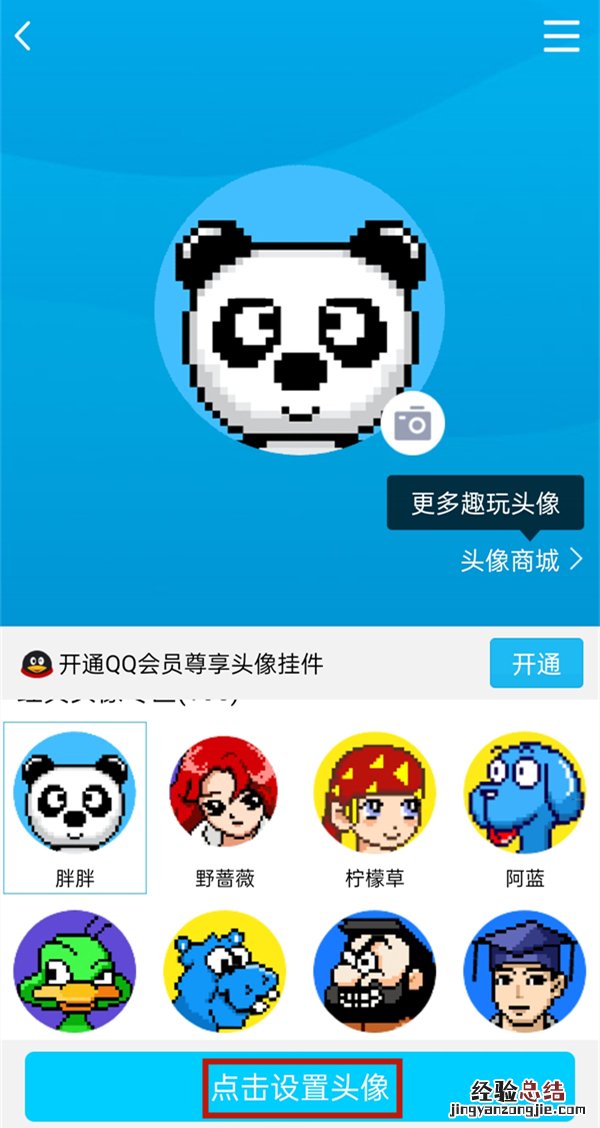Tap 开通 to activate QQ membership

(536, 663)
